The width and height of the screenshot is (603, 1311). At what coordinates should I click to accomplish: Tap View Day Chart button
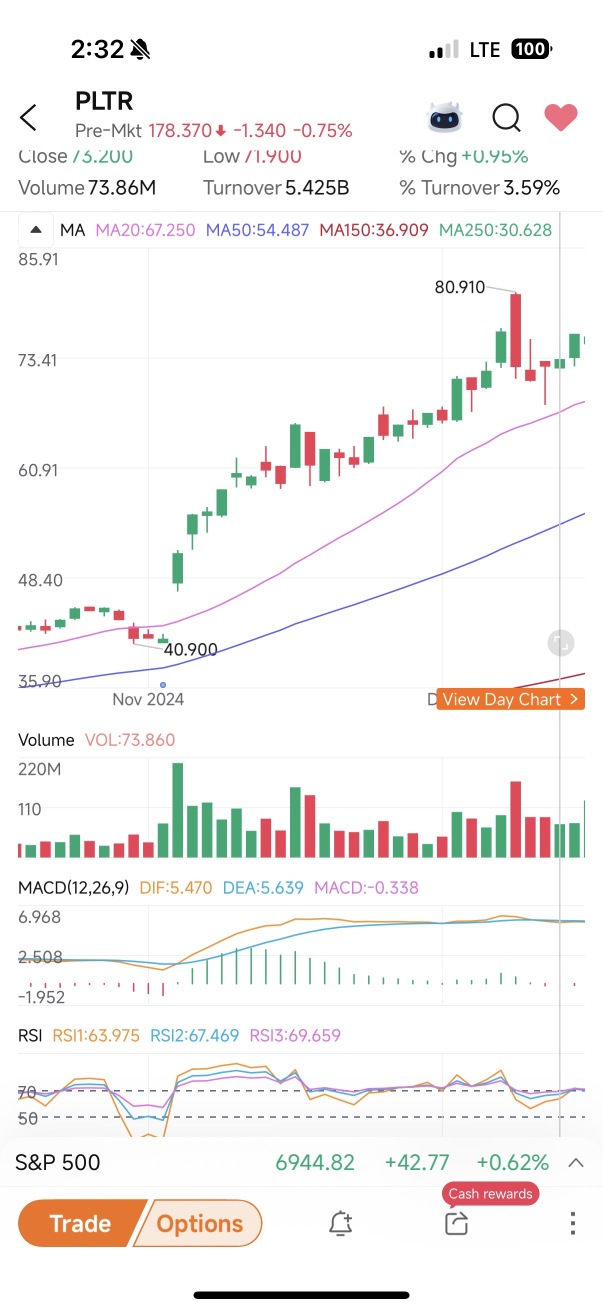(511, 699)
